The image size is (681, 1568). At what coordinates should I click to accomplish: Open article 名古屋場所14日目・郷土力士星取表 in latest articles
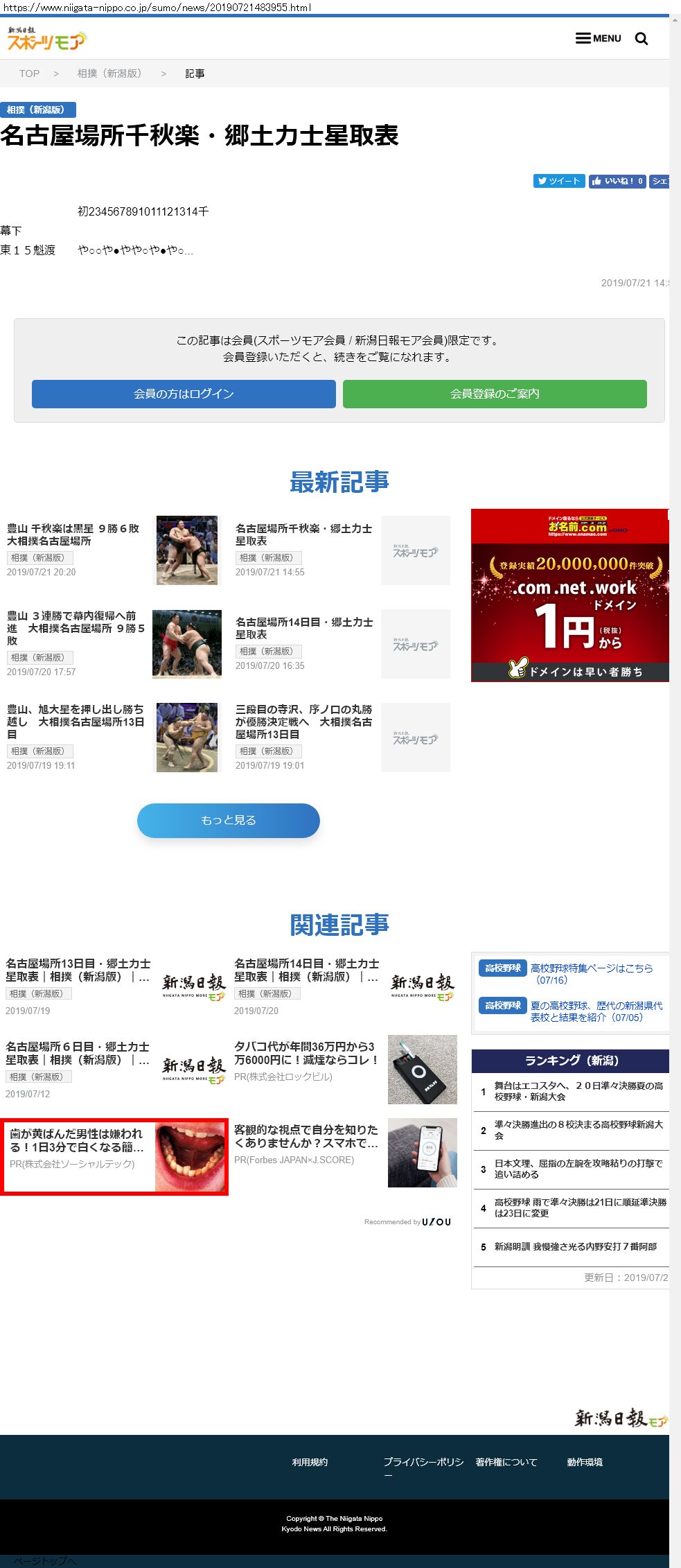[303, 628]
